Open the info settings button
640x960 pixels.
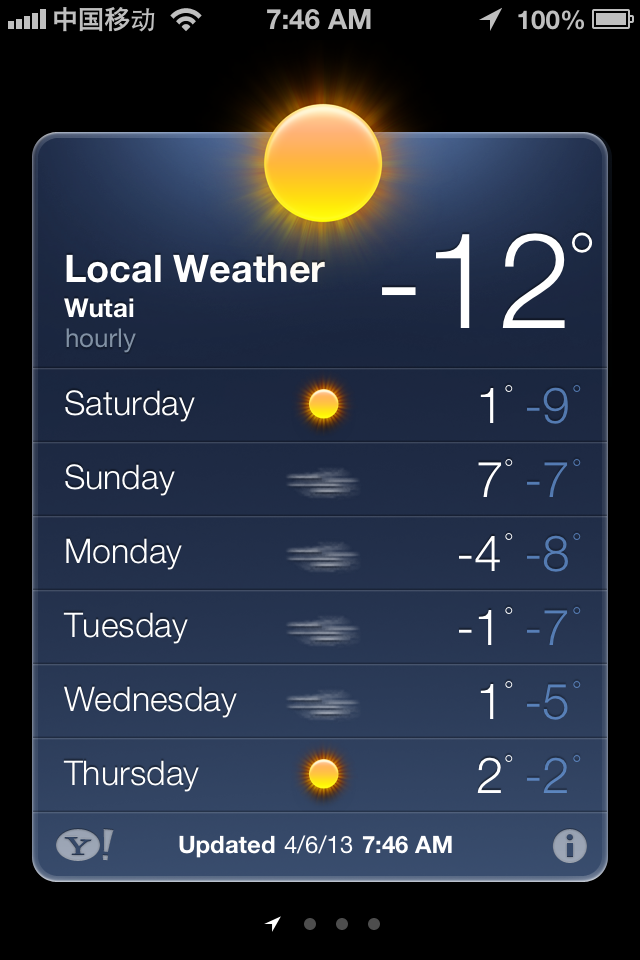[569, 846]
